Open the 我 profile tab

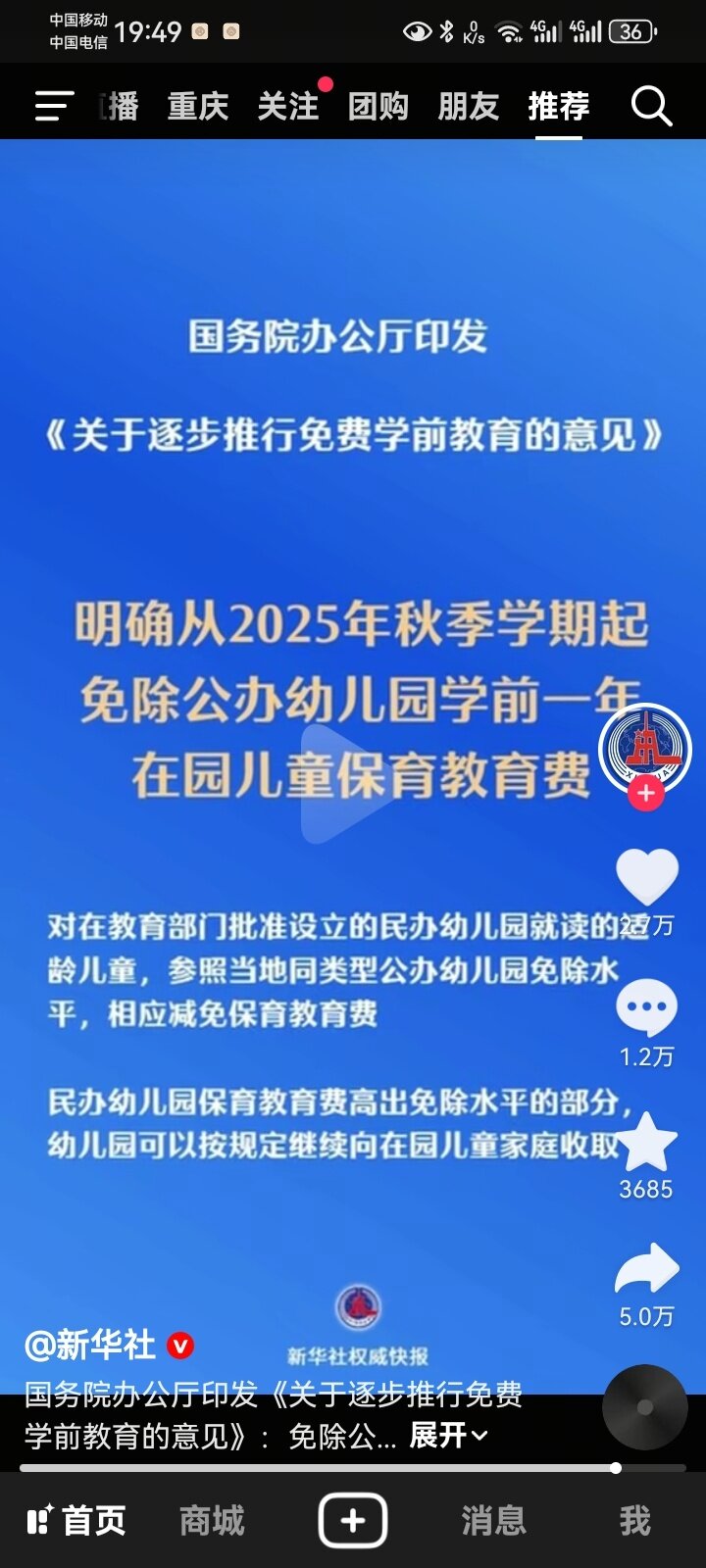coord(635,1520)
